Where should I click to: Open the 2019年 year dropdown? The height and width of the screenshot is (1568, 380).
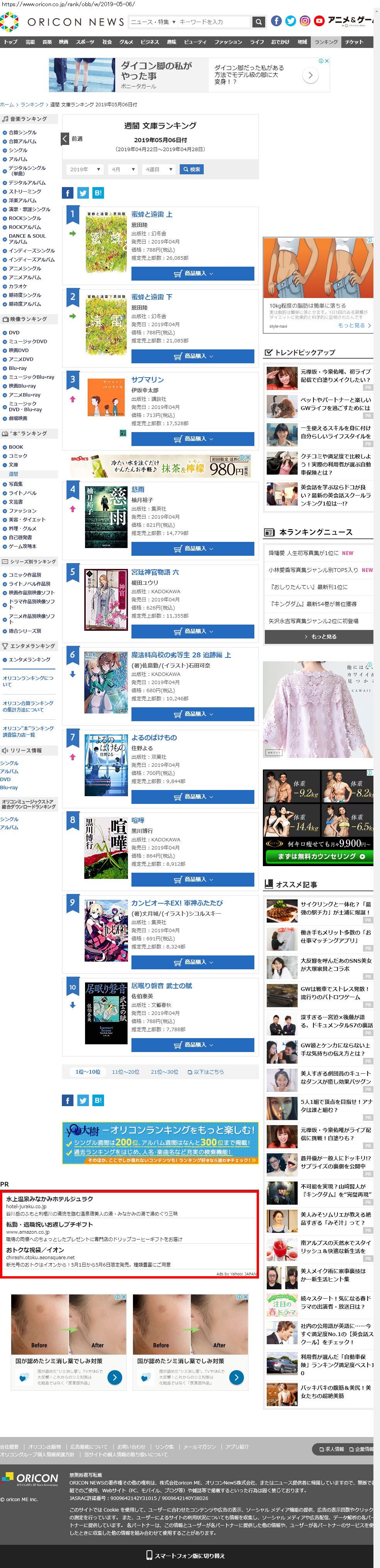click(84, 169)
